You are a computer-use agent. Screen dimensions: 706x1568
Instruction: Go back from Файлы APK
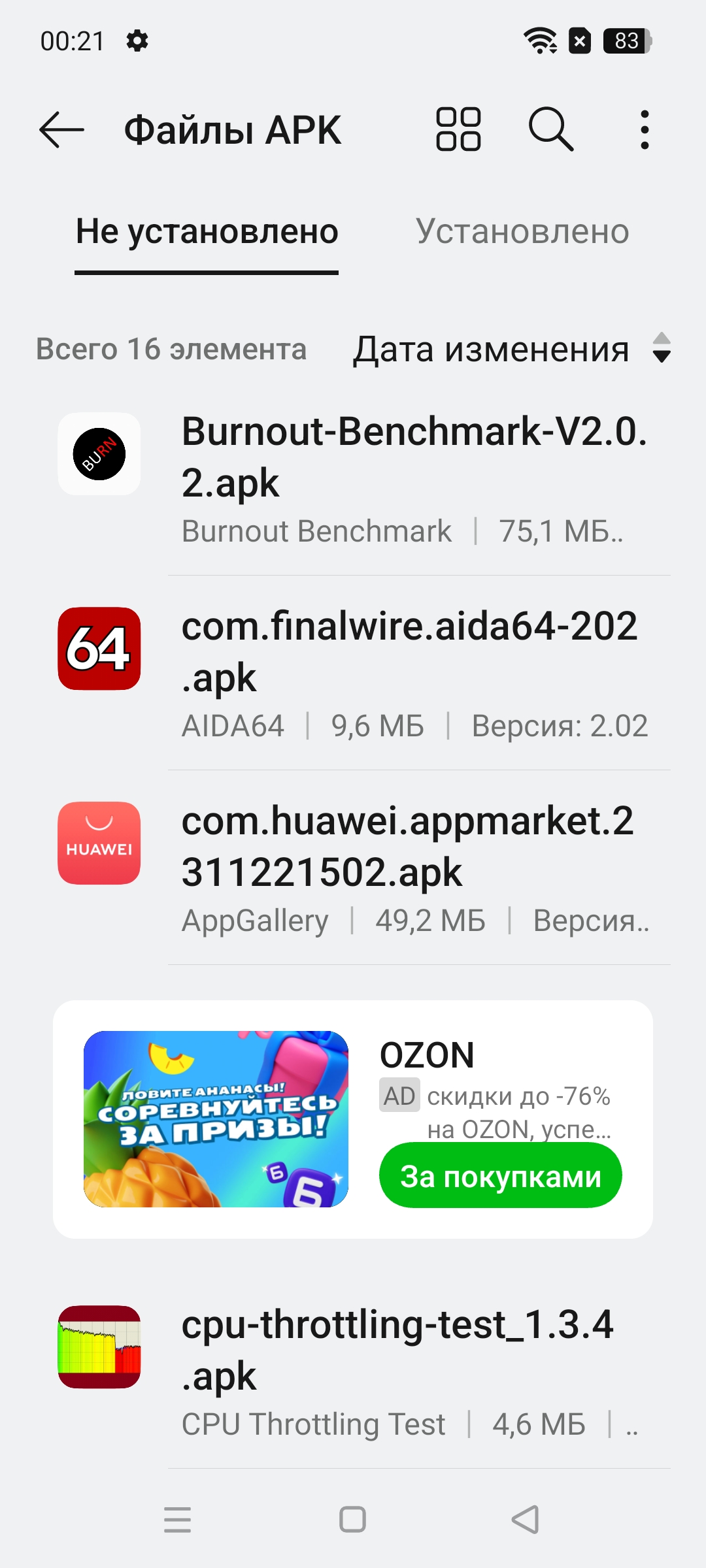click(x=62, y=129)
